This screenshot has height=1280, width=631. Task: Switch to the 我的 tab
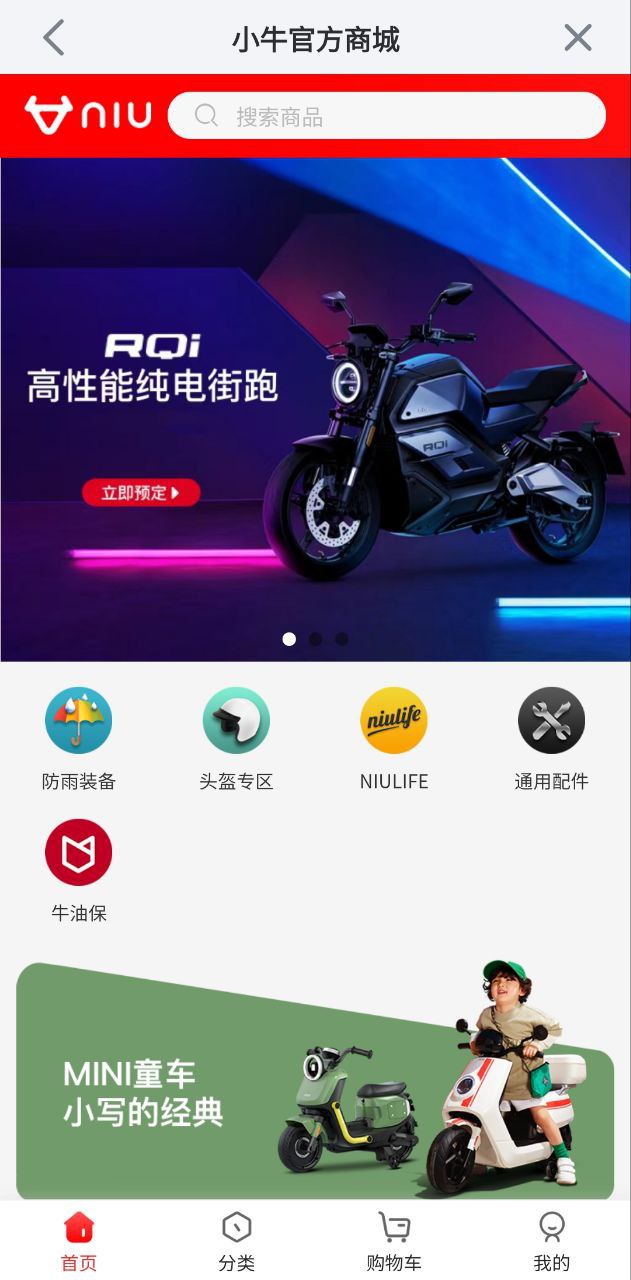[x=552, y=1241]
